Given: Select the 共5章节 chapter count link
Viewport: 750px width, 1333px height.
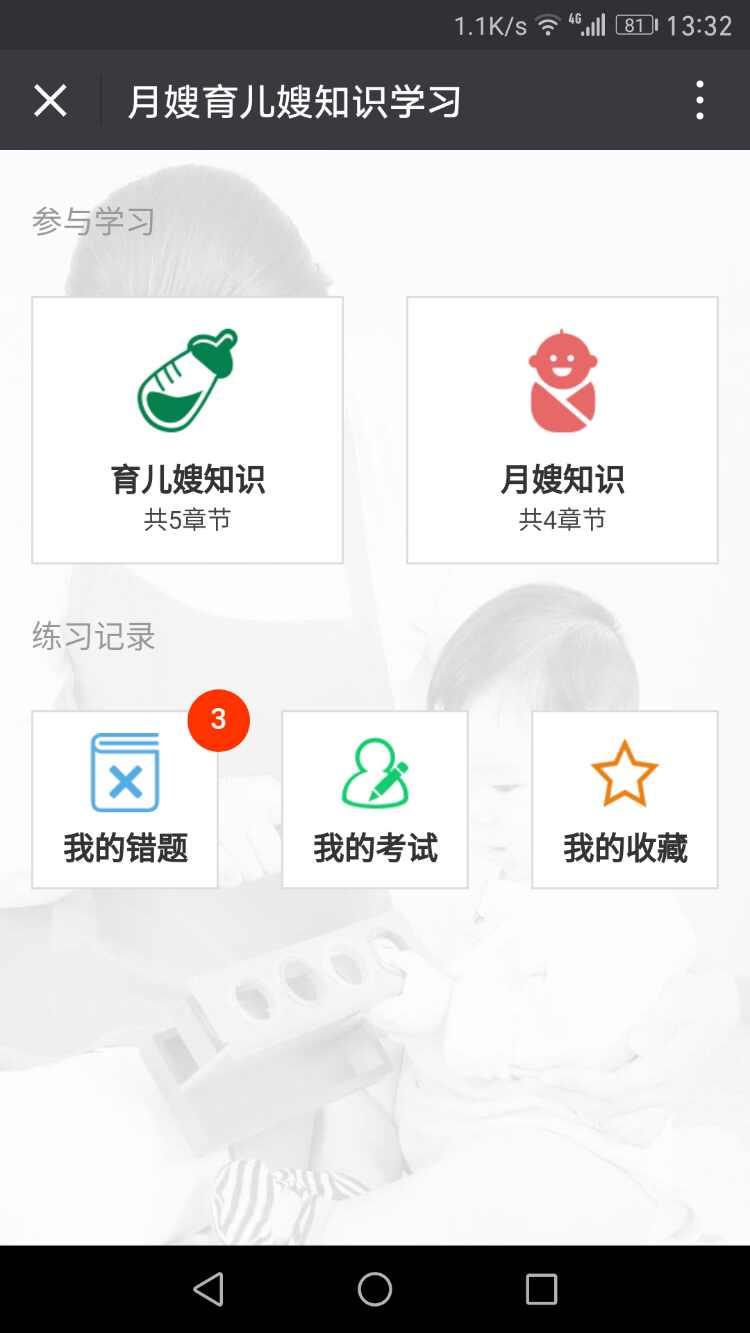Looking at the screenshot, I should [187, 518].
